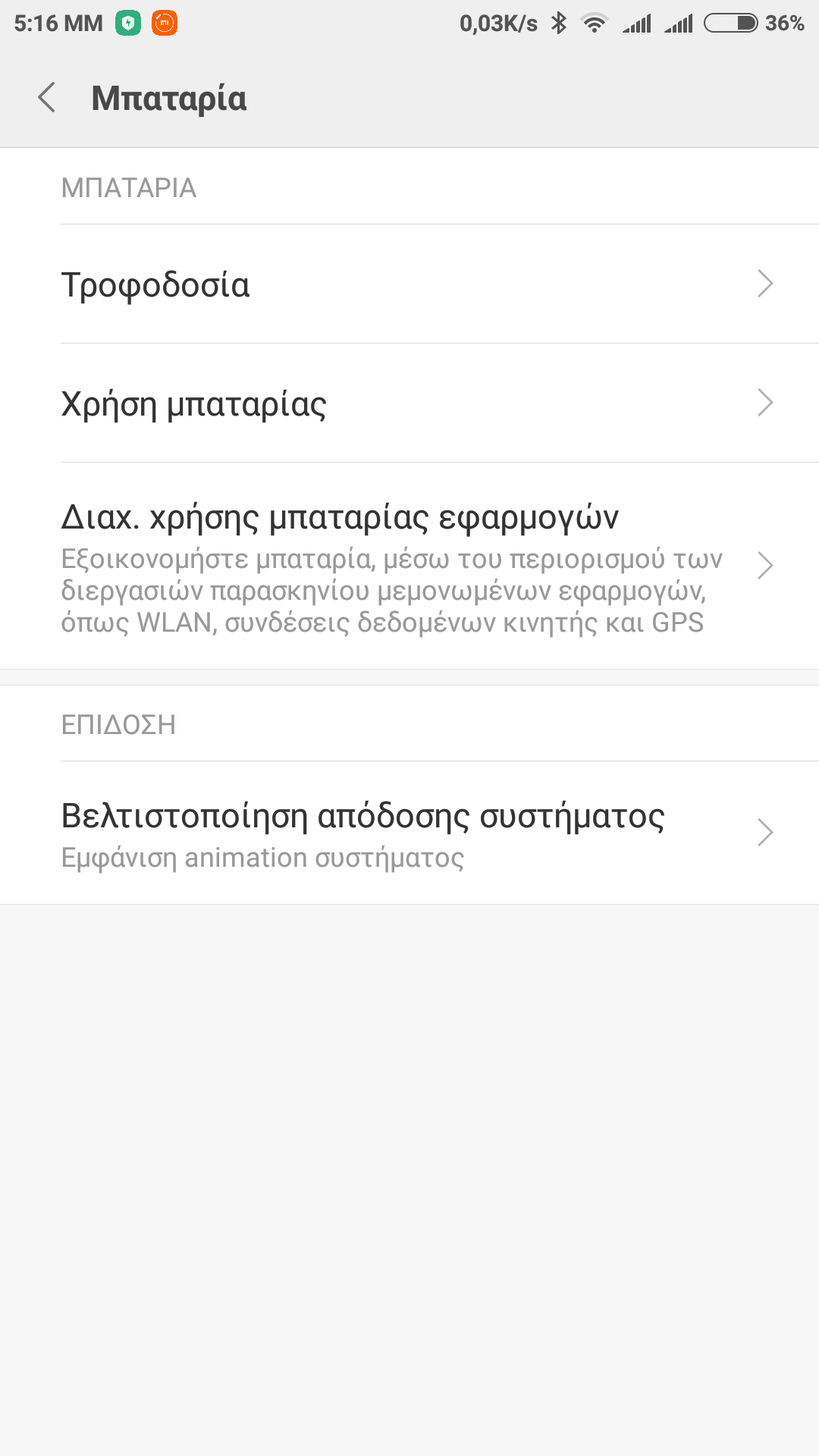
Task: Go back from the Μπαταρία screen
Action: (47, 98)
